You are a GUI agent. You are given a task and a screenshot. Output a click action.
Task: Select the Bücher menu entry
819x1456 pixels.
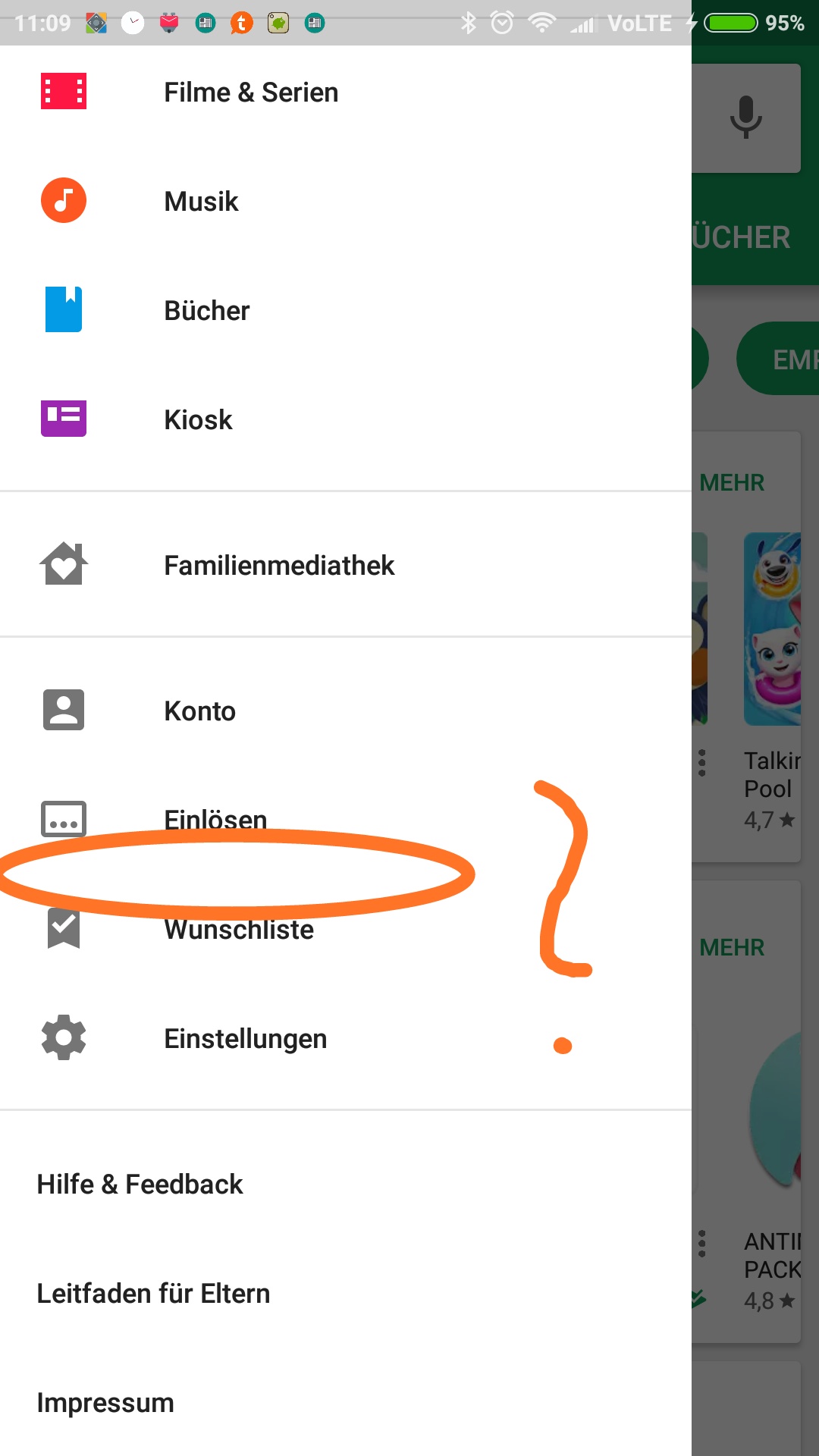[x=346, y=311]
